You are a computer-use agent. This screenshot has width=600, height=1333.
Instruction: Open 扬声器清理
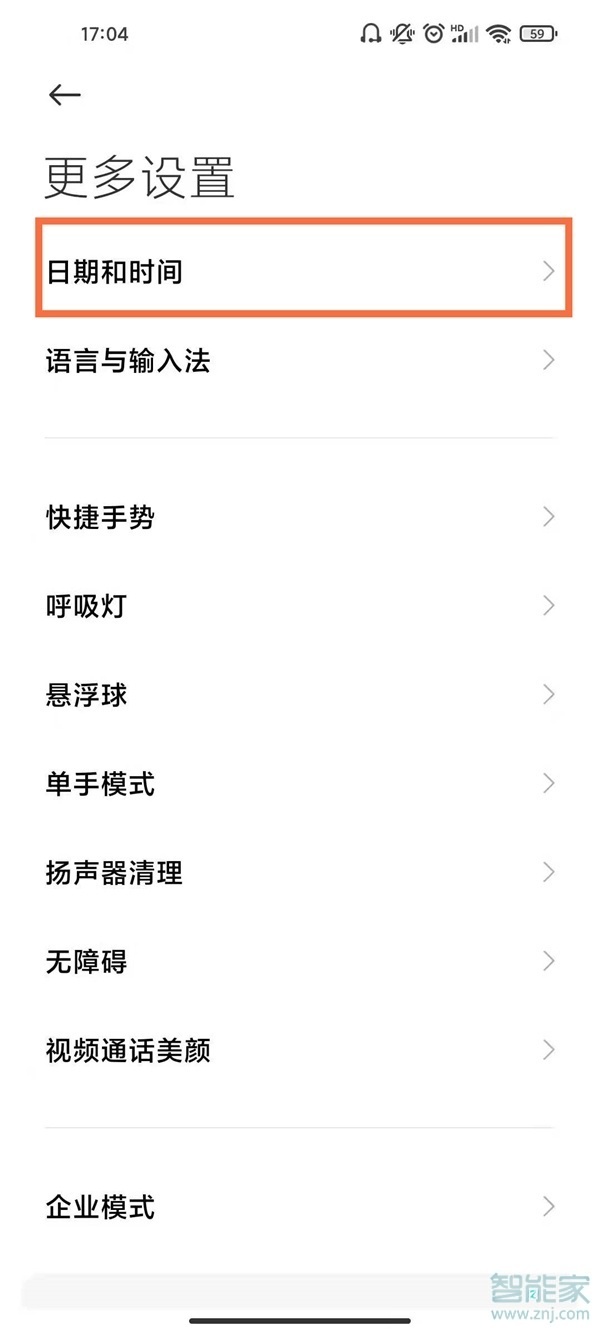(300, 873)
